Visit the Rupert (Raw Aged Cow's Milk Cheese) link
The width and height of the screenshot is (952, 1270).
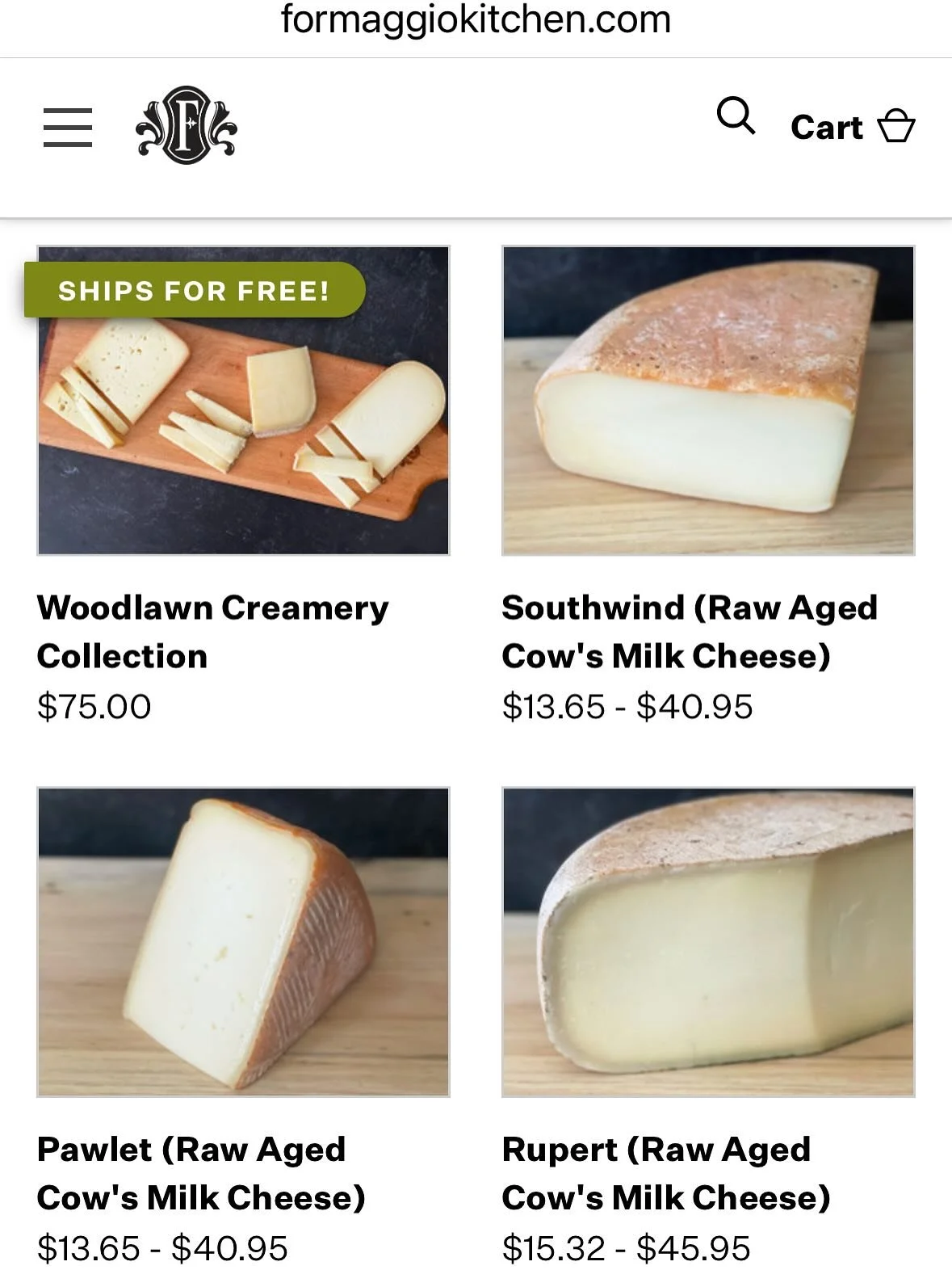pos(665,1173)
